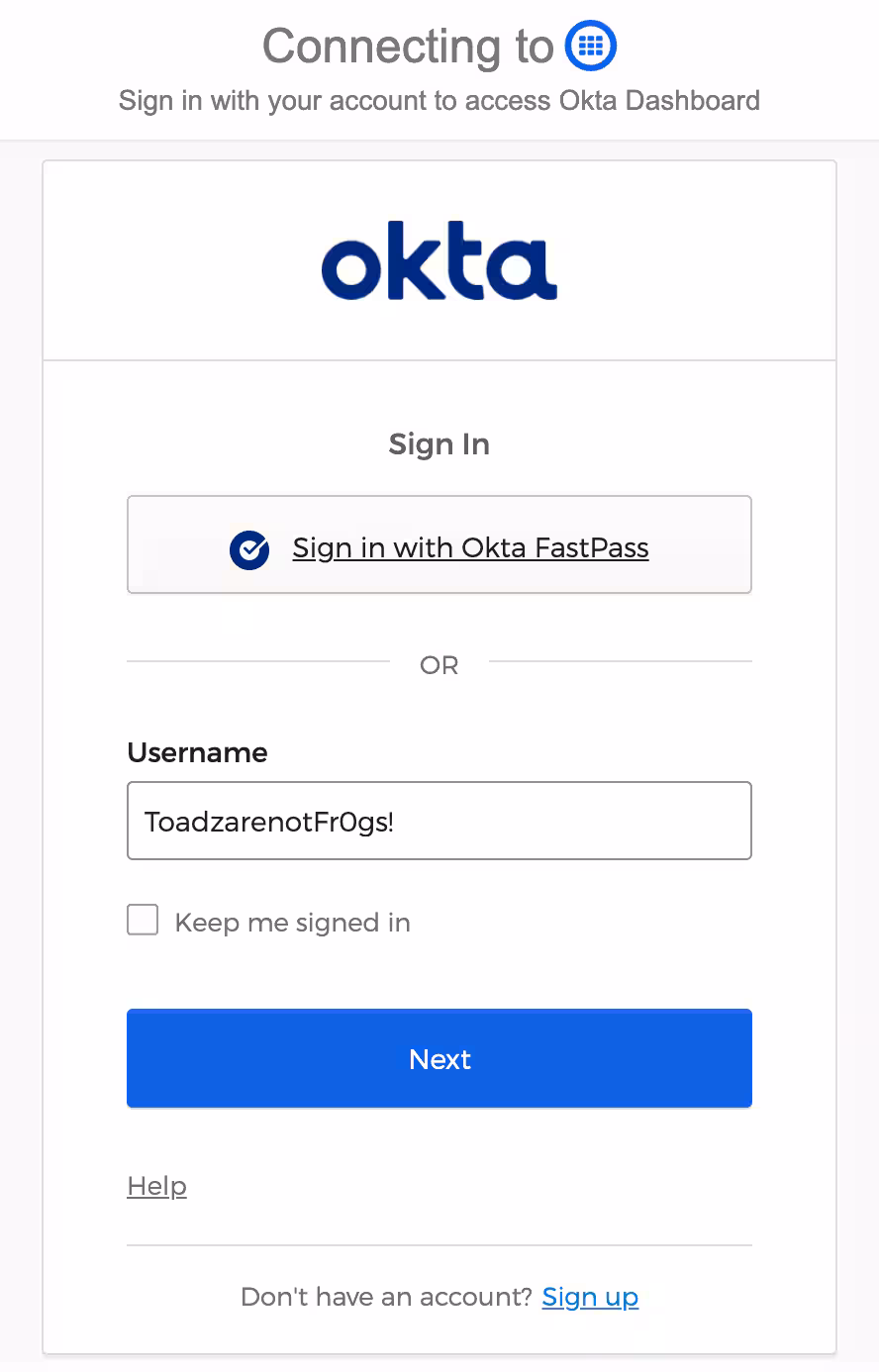The height and width of the screenshot is (1372, 879).
Task: Follow the Sign up link
Action: [590, 1297]
